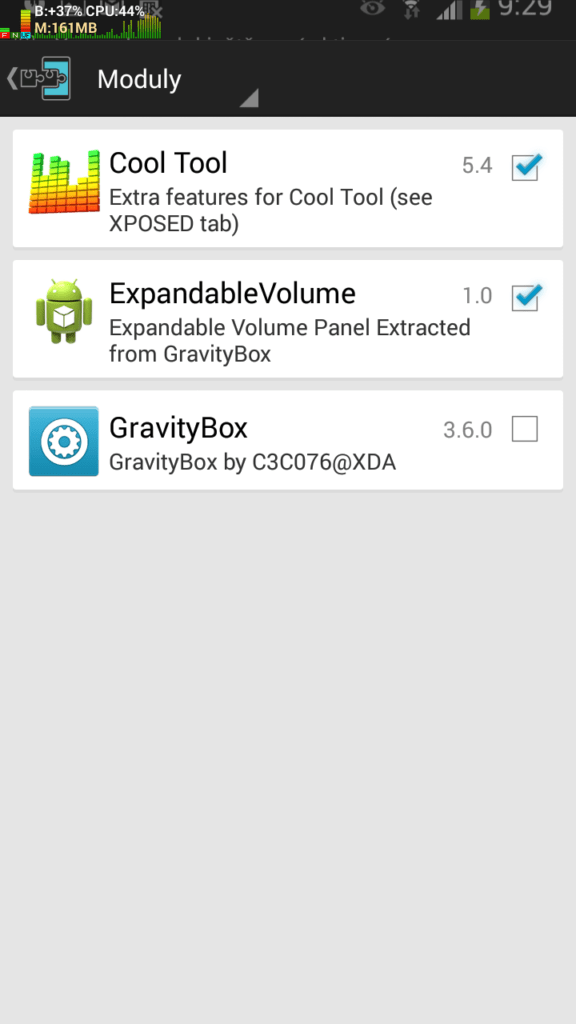Uncheck the Cool Tool module checkbox
This screenshot has height=1024, width=576.
click(x=525, y=167)
